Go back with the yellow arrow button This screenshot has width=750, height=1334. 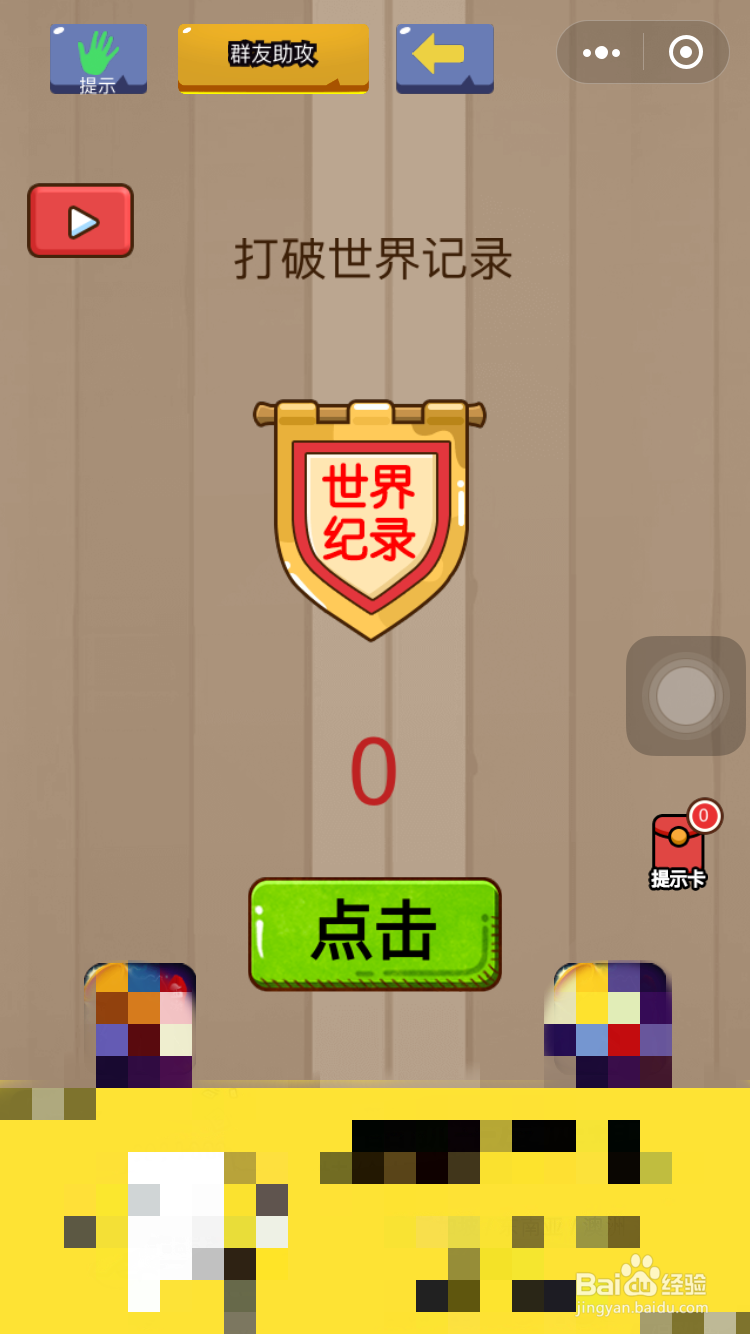444,57
